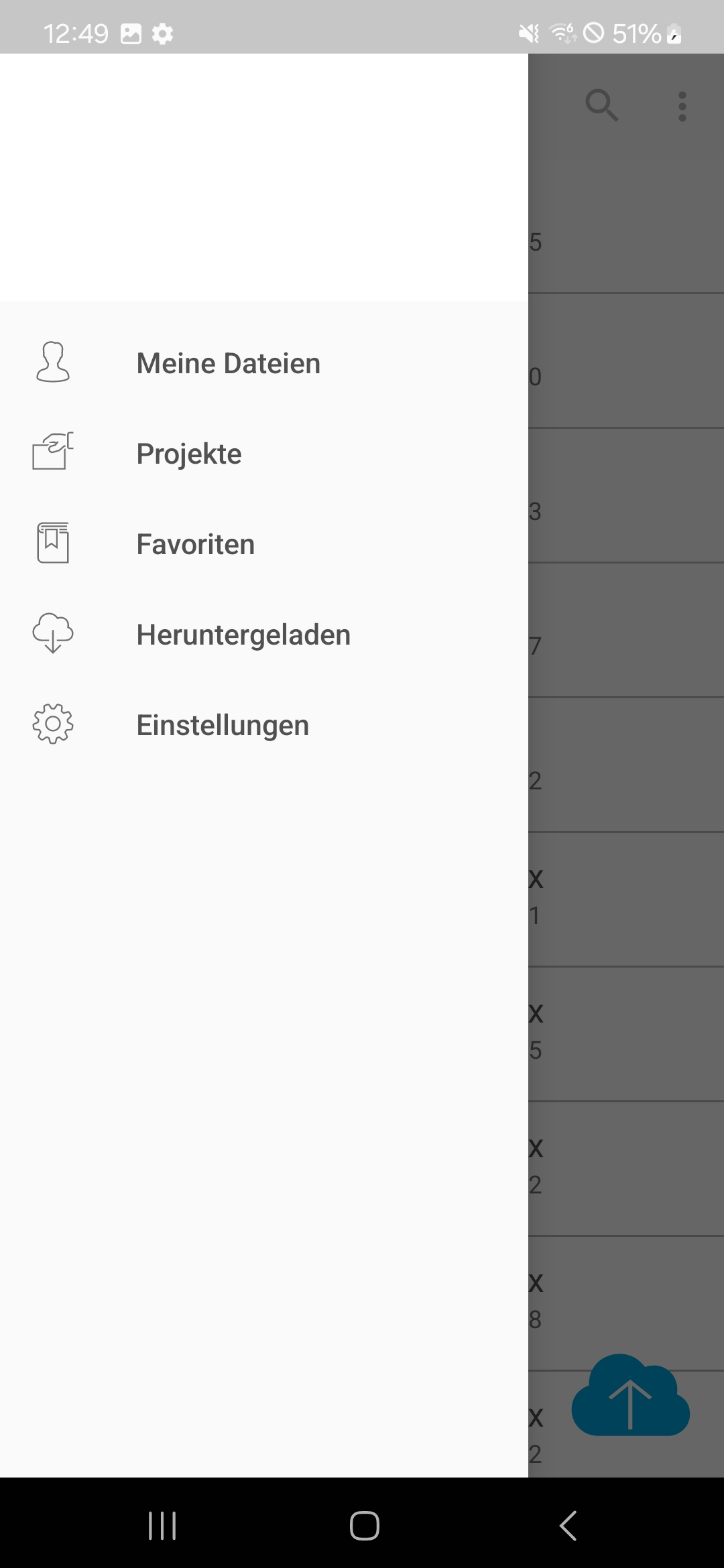Tap the search magnifier icon
Image resolution: width=724 pixels, height=1568 pixels.
click(601, 105)
